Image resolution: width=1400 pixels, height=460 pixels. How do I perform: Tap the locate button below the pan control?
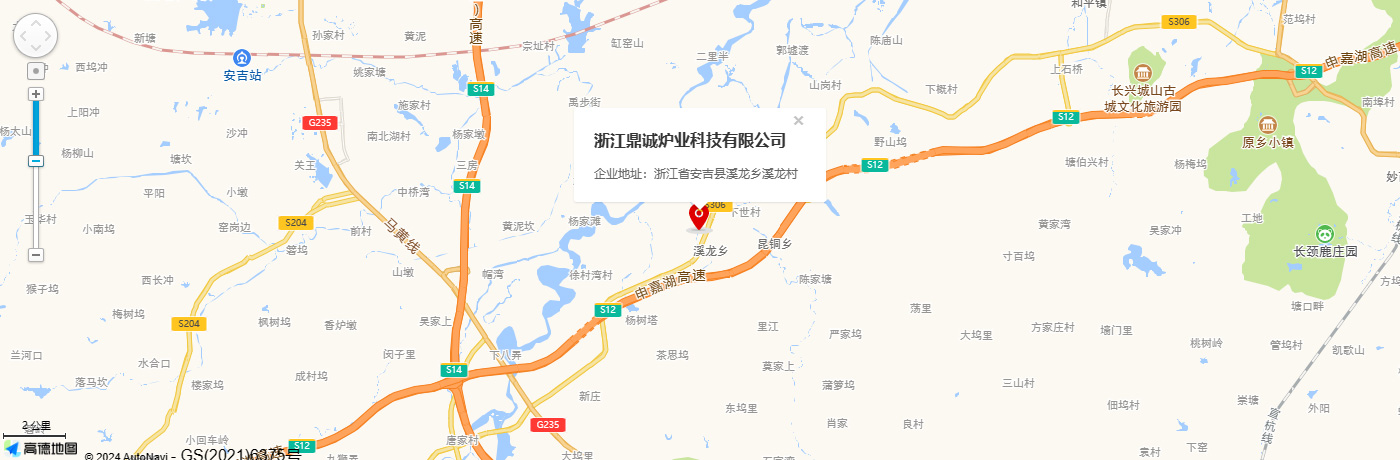tap(36, 71)
